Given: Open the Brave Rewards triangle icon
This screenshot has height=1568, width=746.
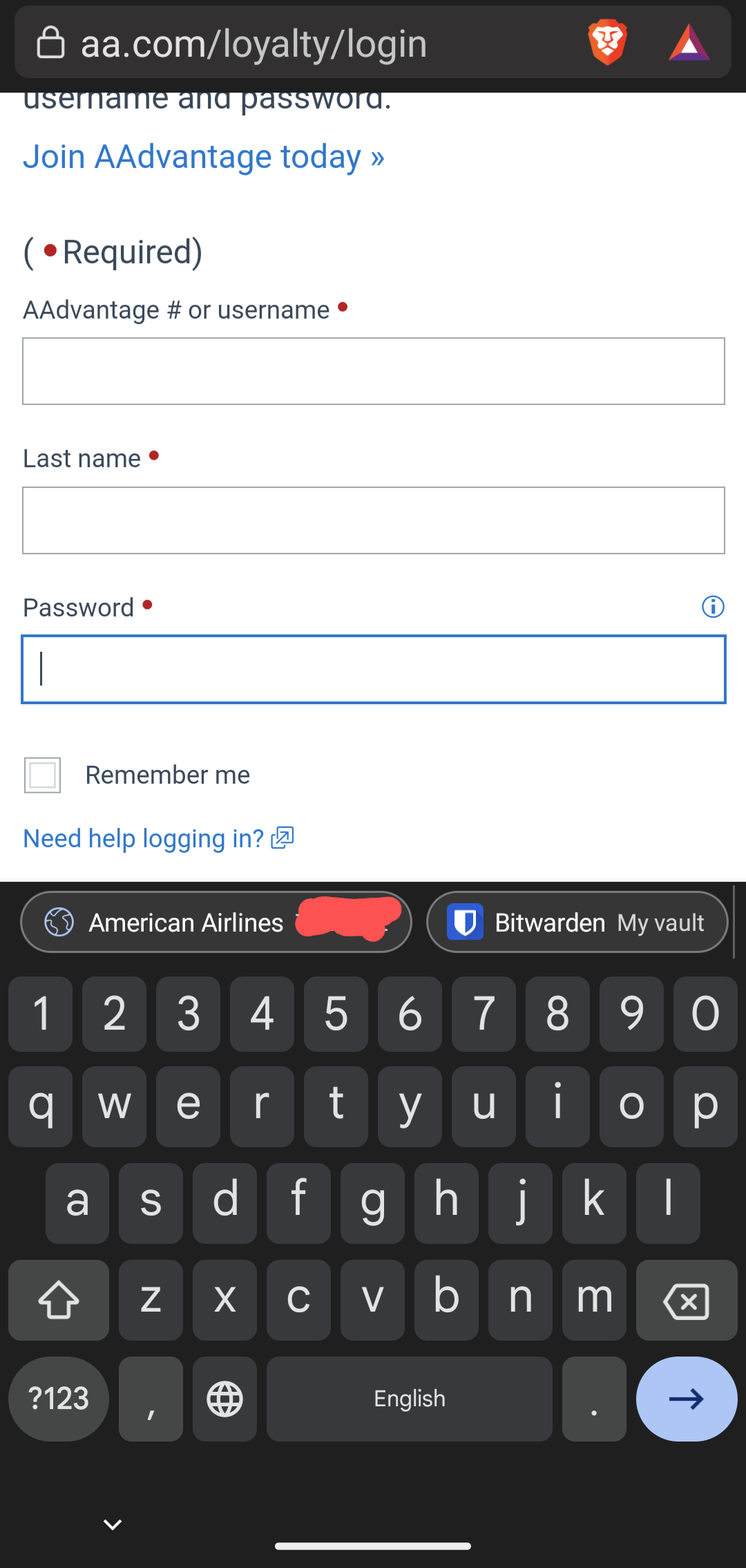Looking at the screenshot, I should coord(689,43).
